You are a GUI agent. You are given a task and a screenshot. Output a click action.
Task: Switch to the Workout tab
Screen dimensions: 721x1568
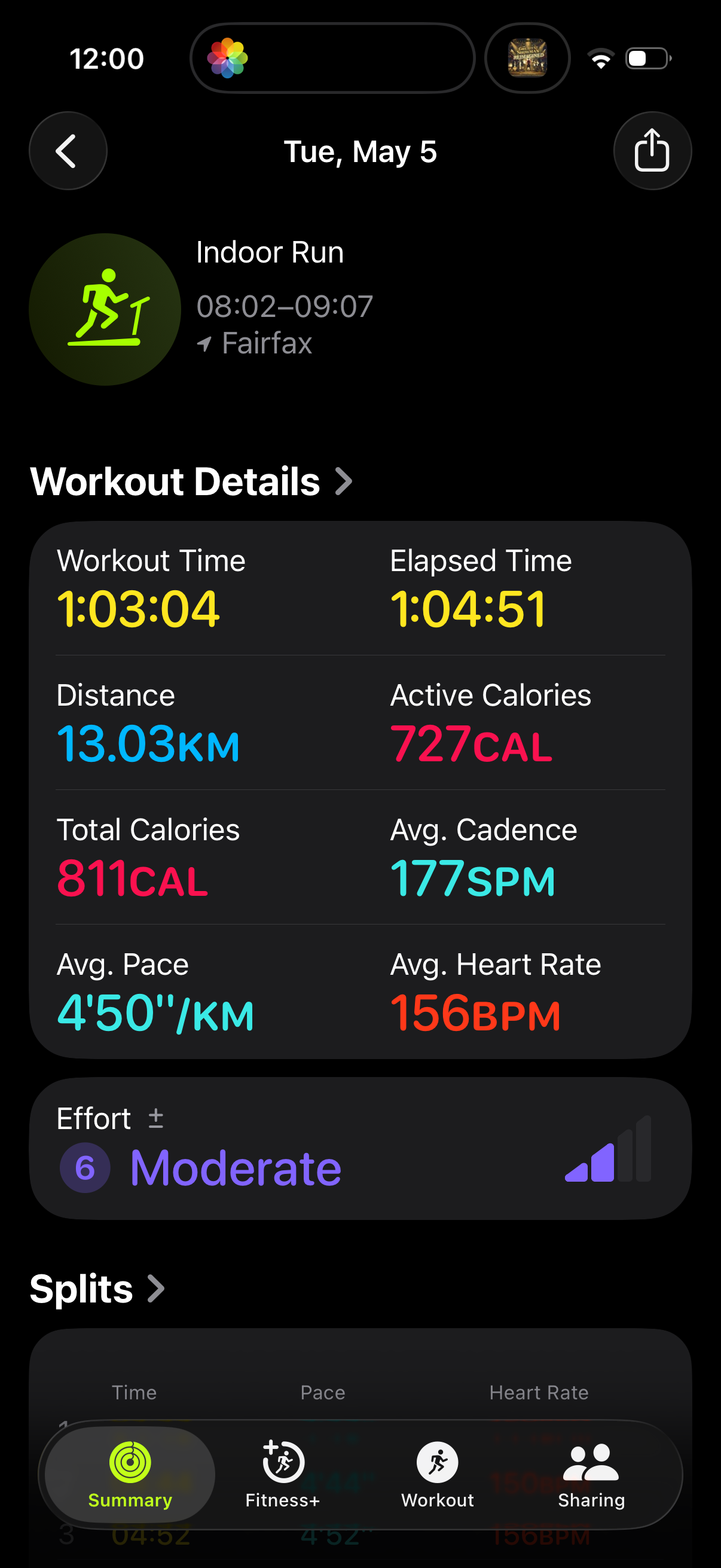pos(438,1475)
